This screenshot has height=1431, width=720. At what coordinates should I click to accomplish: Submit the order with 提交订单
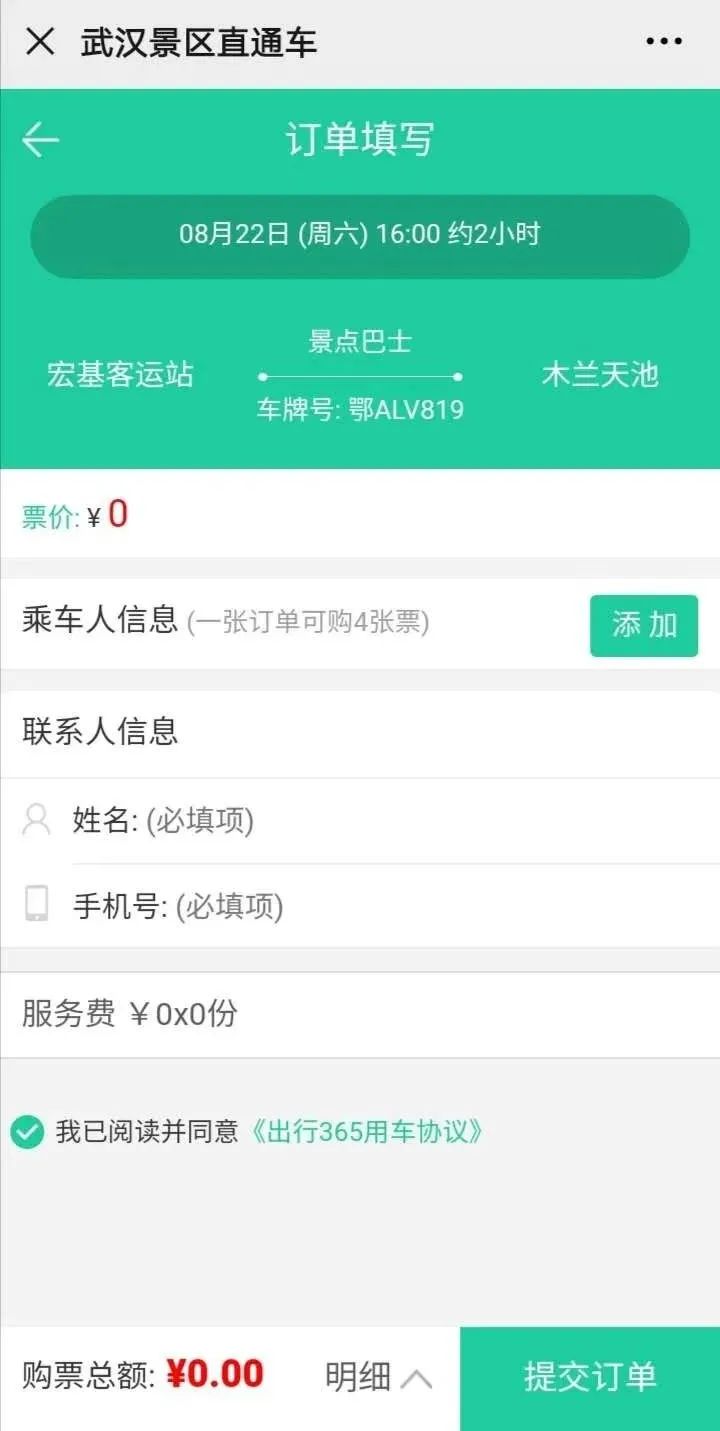click(590, 1378)
